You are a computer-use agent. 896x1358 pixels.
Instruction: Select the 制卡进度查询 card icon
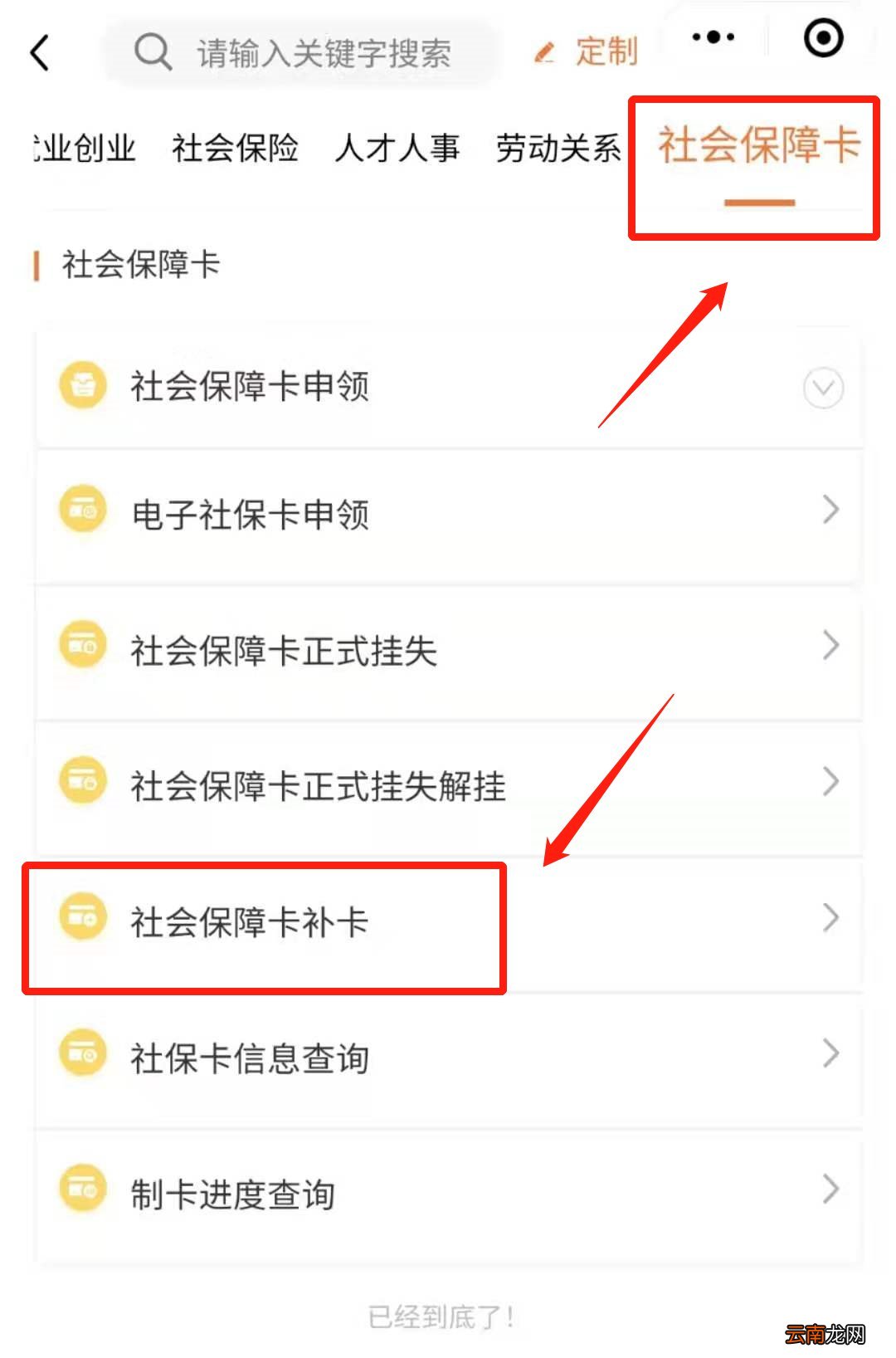[x=83, y=1189]
